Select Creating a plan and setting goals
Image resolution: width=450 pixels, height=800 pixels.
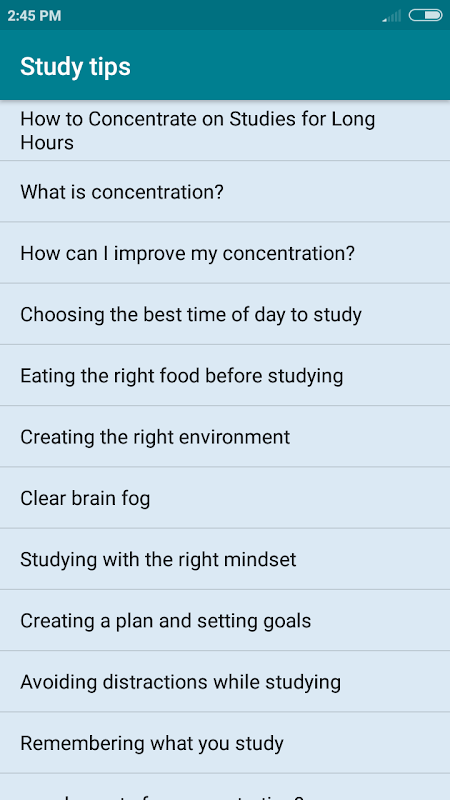coord(225,620)
